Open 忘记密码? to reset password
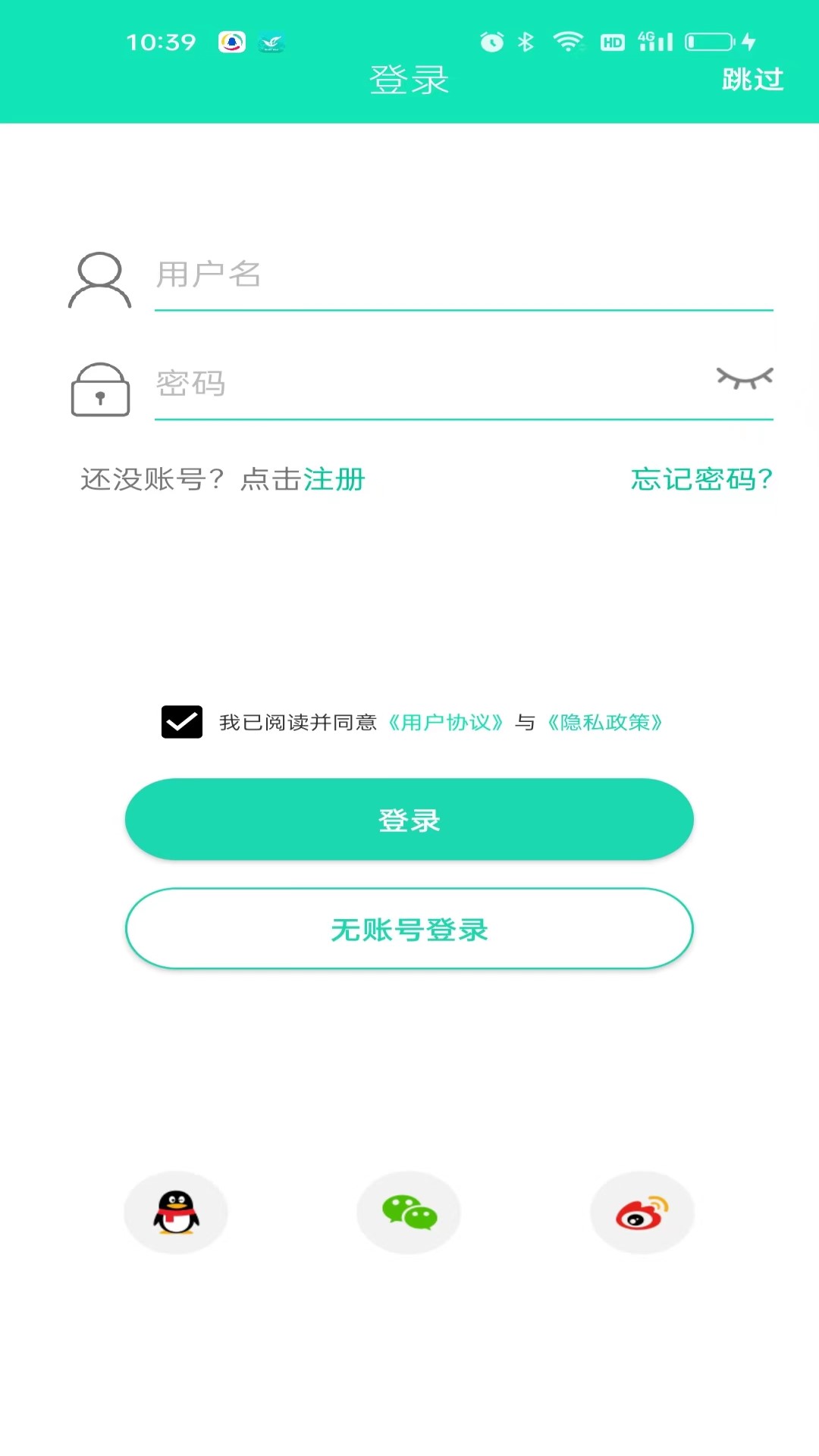819x1456 pixels. [x=701, y=479]
